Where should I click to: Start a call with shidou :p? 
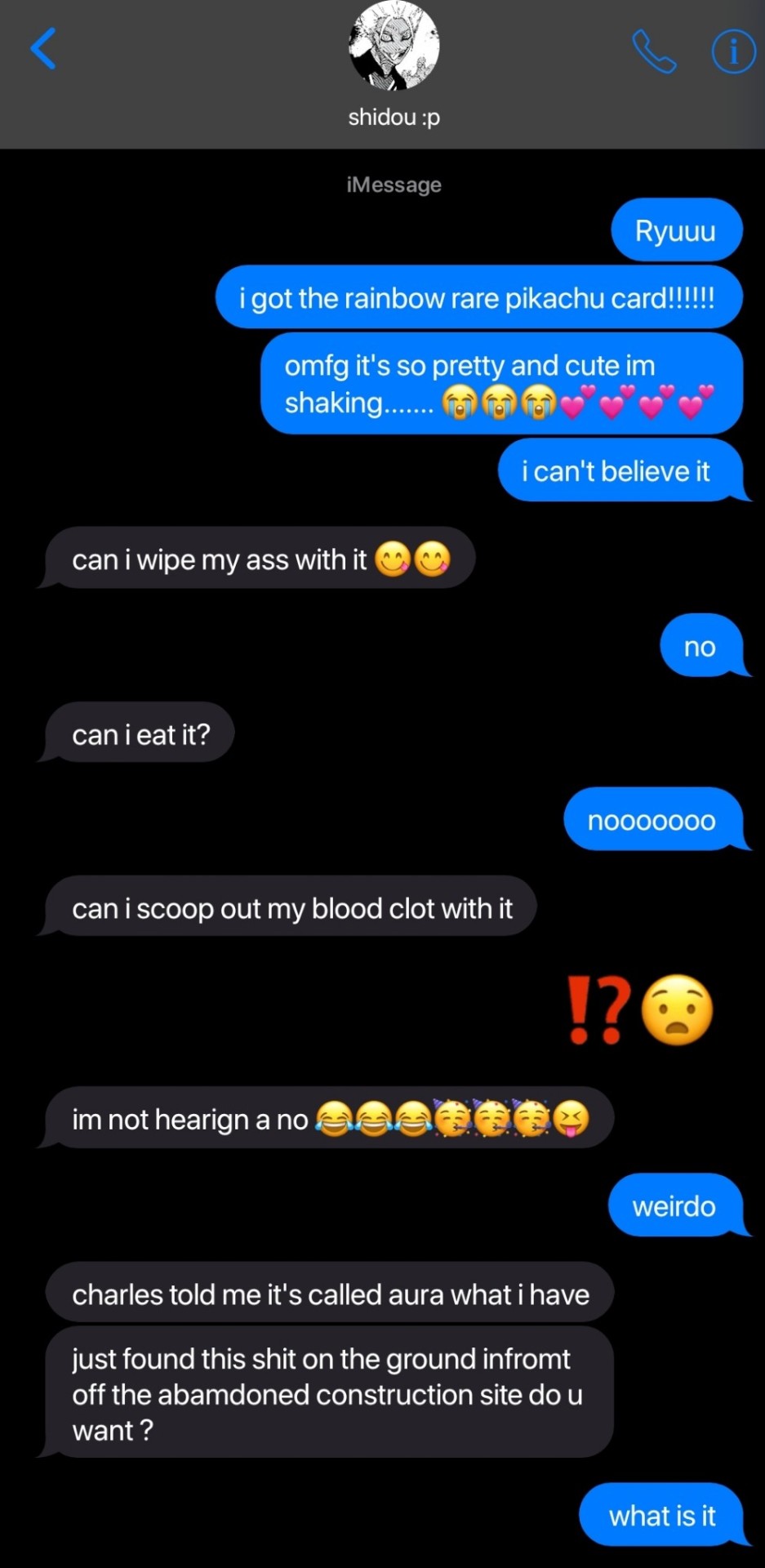654,51
